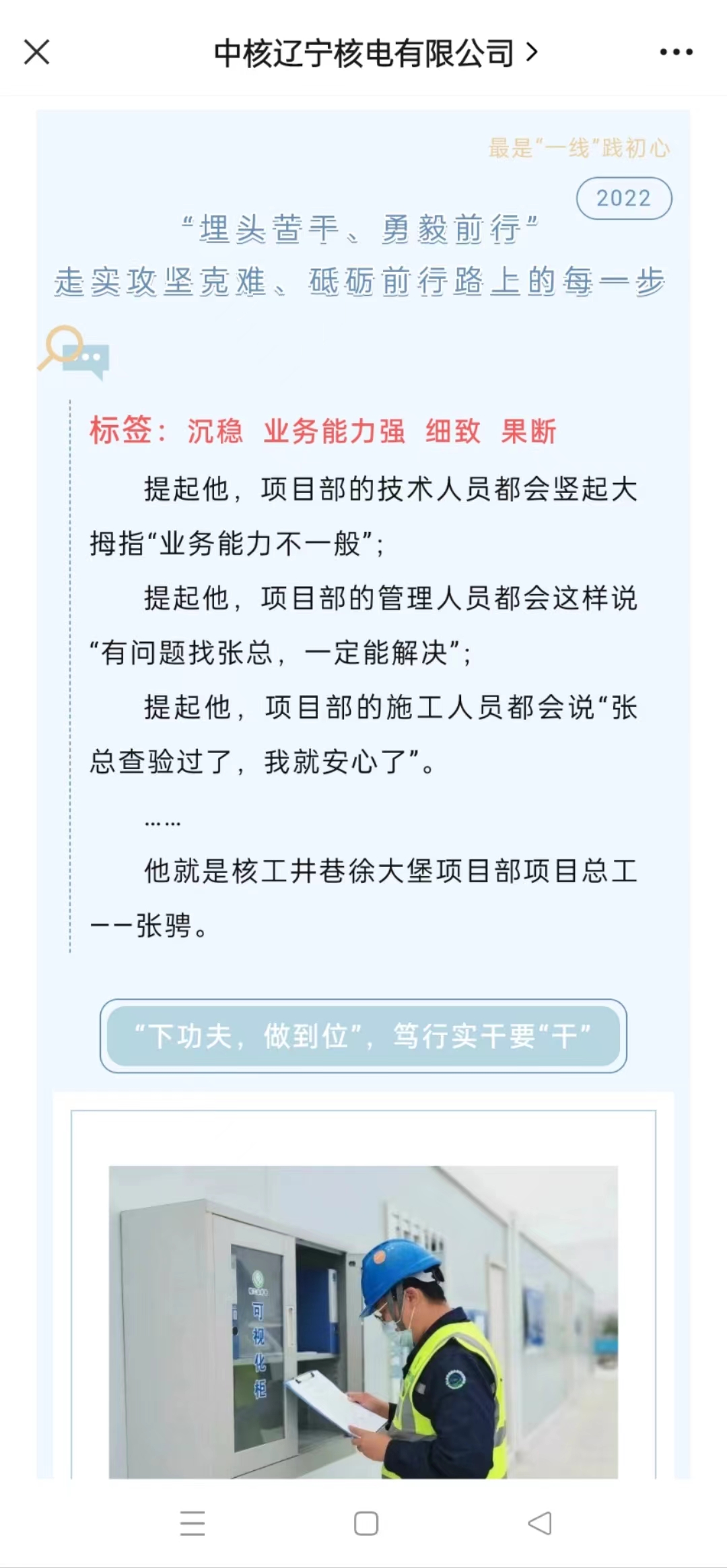
Task: Open recent apps from navigation bar
Action: click(193, 1523)
